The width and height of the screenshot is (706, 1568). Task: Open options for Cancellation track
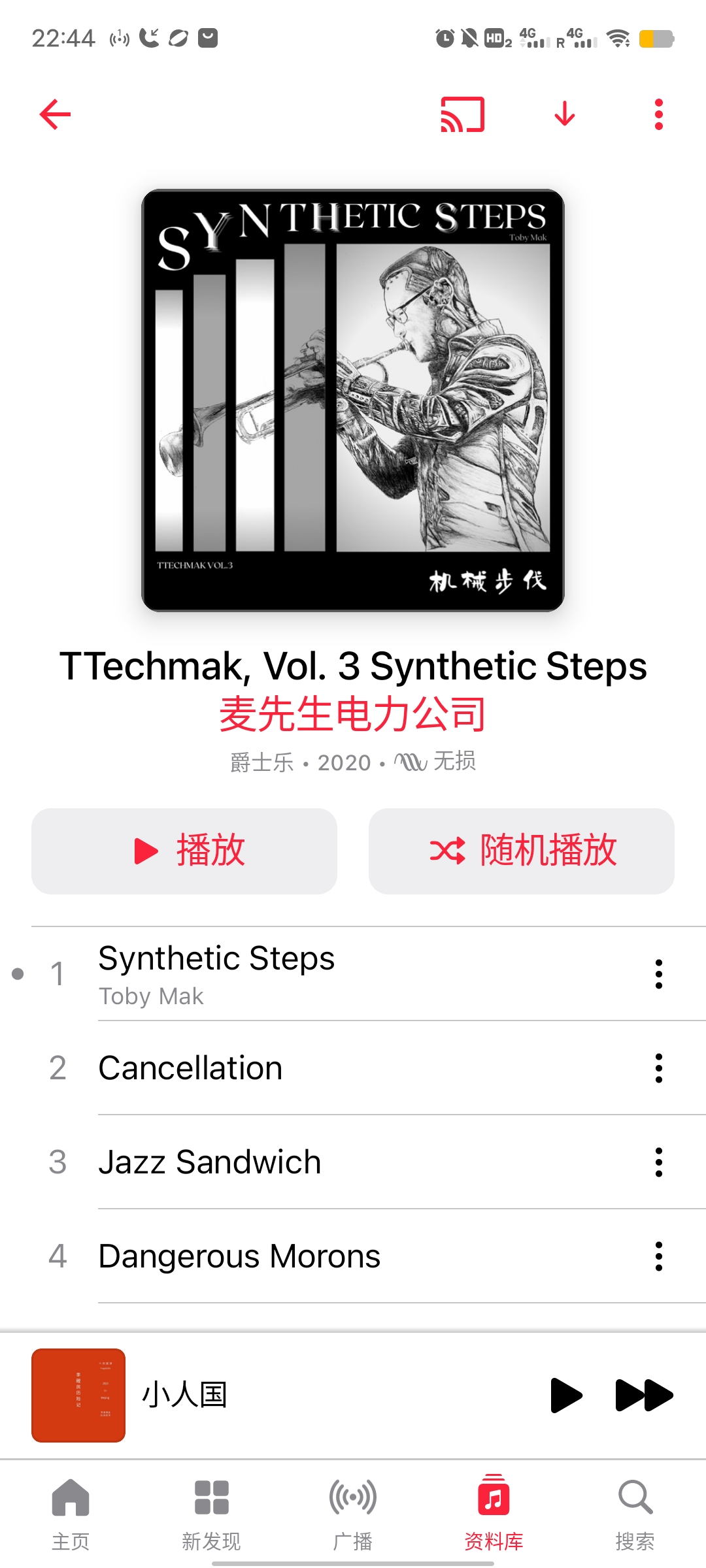click(658, 1068)
